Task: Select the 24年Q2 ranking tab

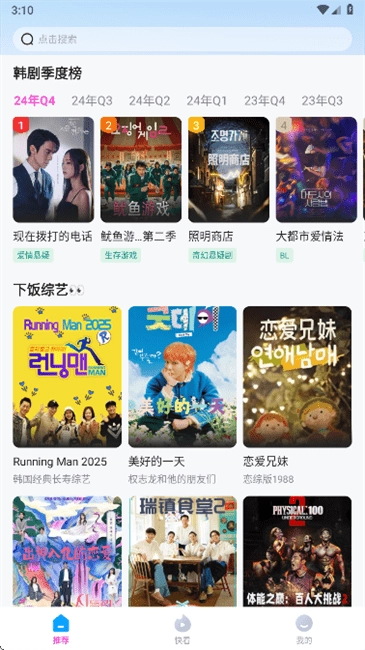Action: 149,101
